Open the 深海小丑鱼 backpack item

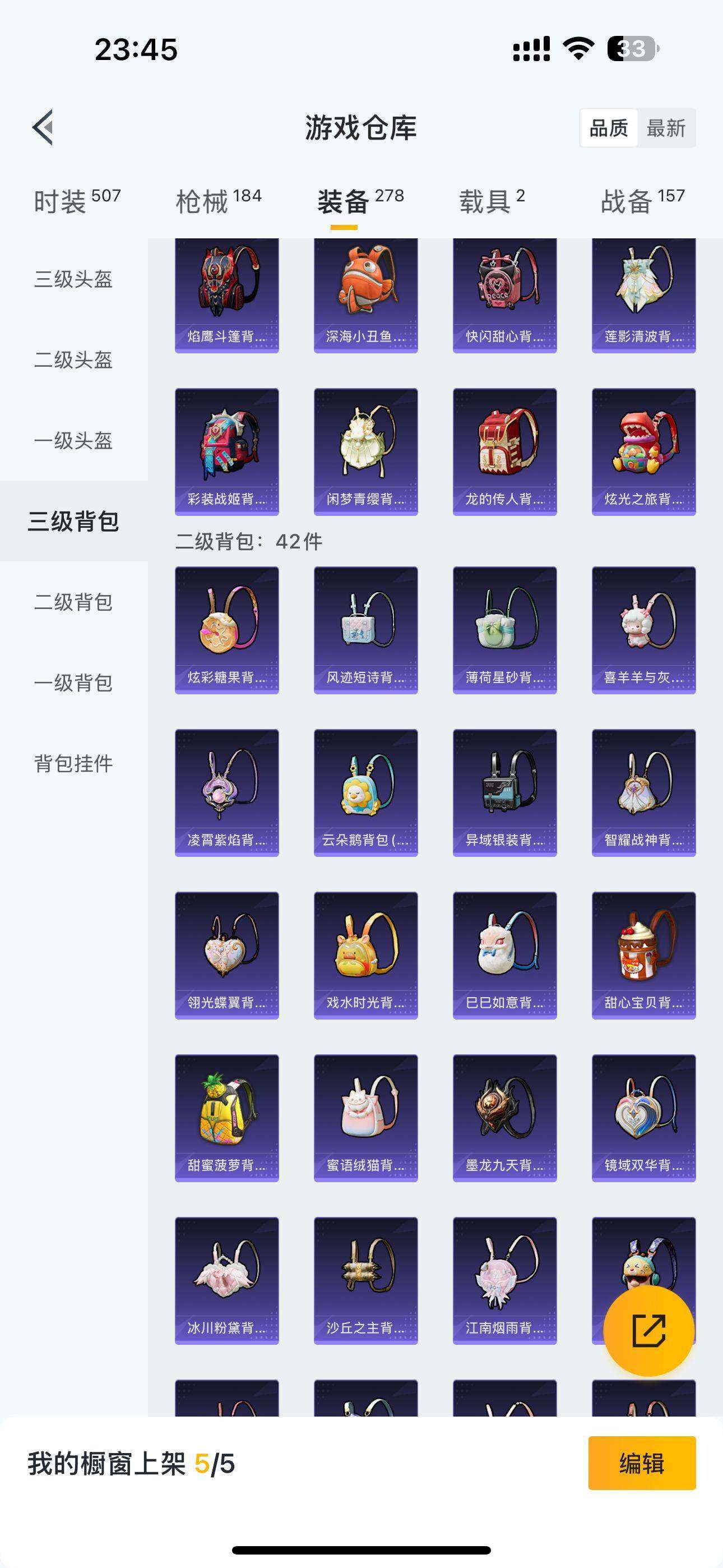coord(366,295)
